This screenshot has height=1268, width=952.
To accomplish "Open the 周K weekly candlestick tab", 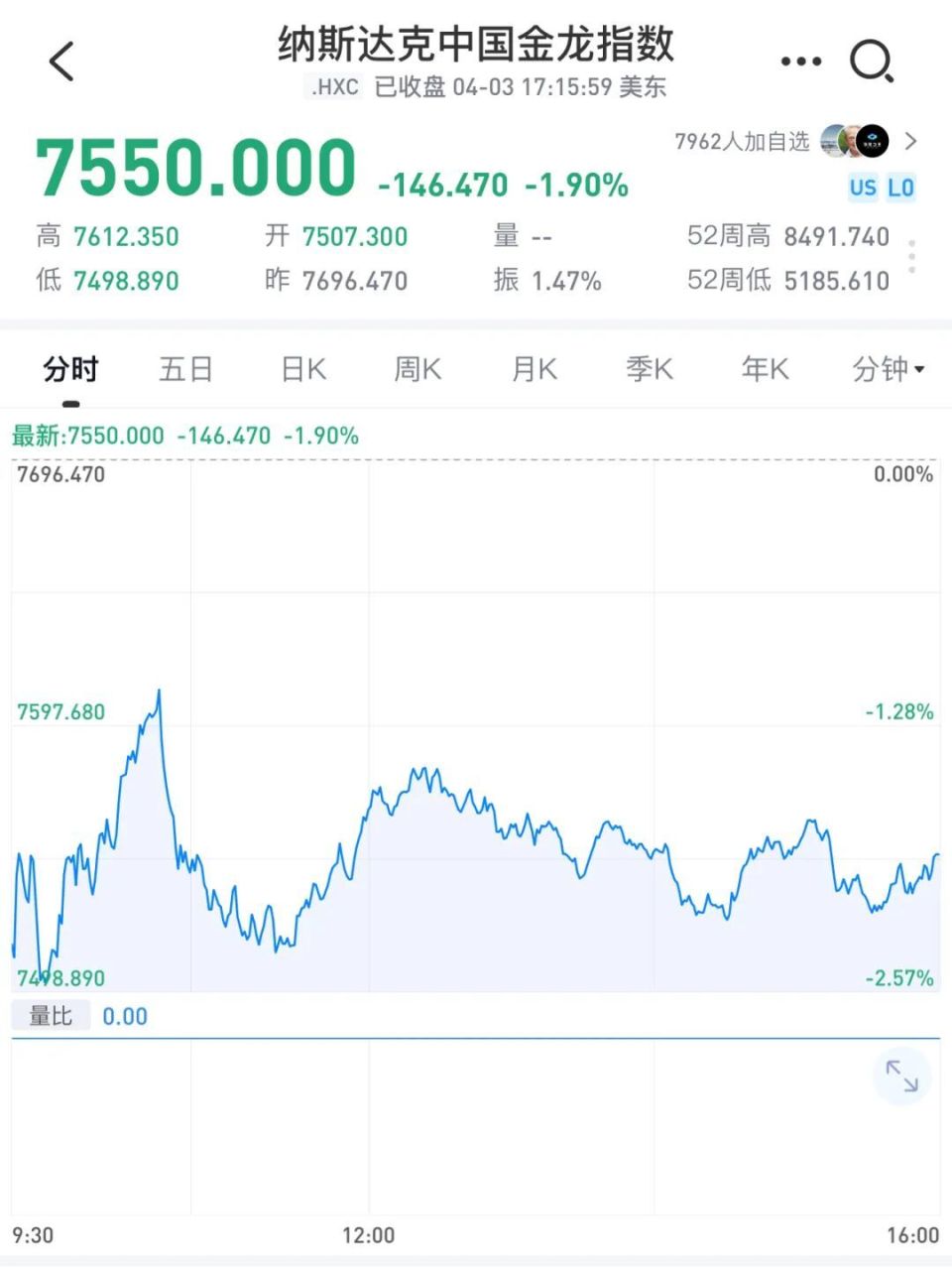I will coord(416,368).
